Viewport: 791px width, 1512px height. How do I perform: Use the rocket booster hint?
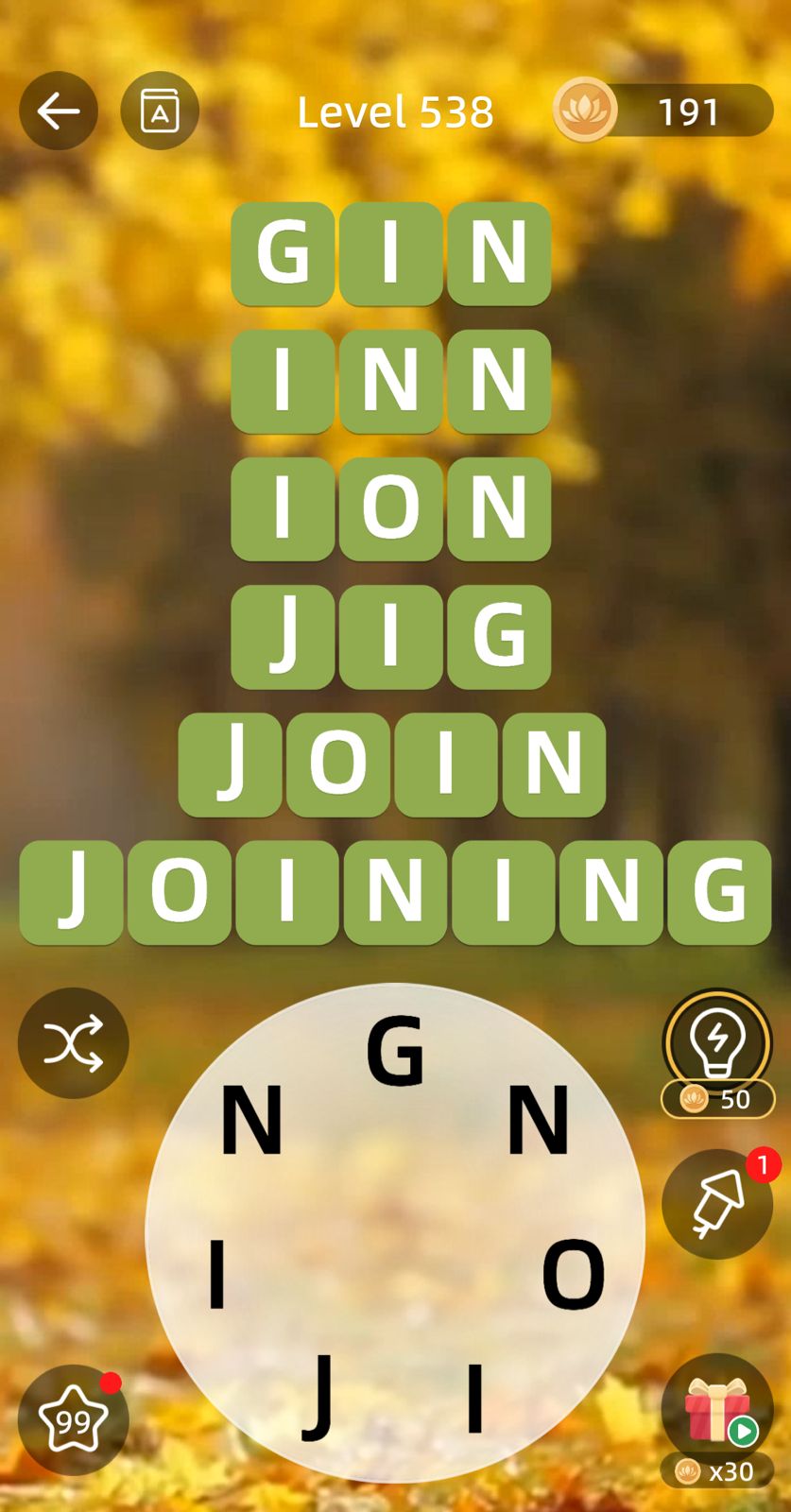click(717, 1204)
